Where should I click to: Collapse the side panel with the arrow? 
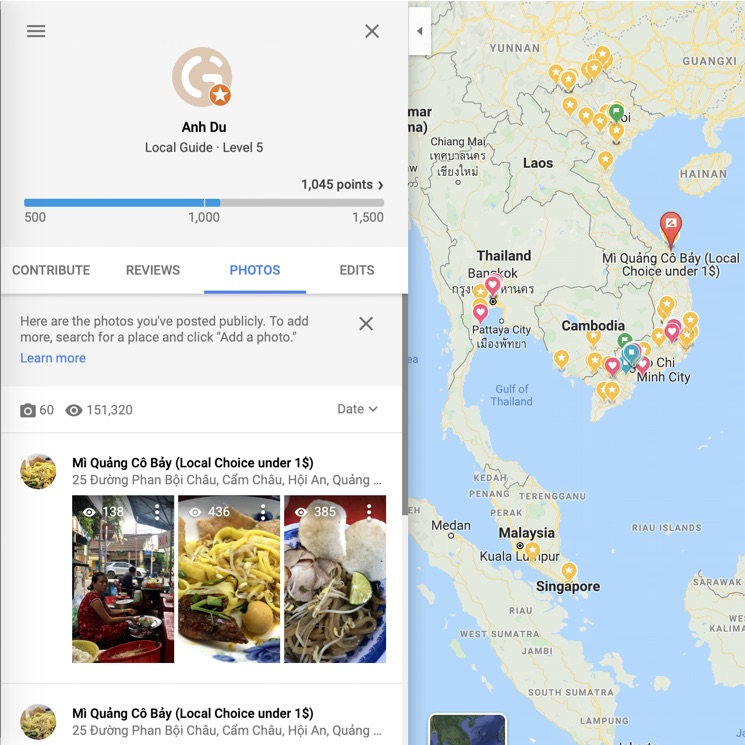tap(420, 31)
